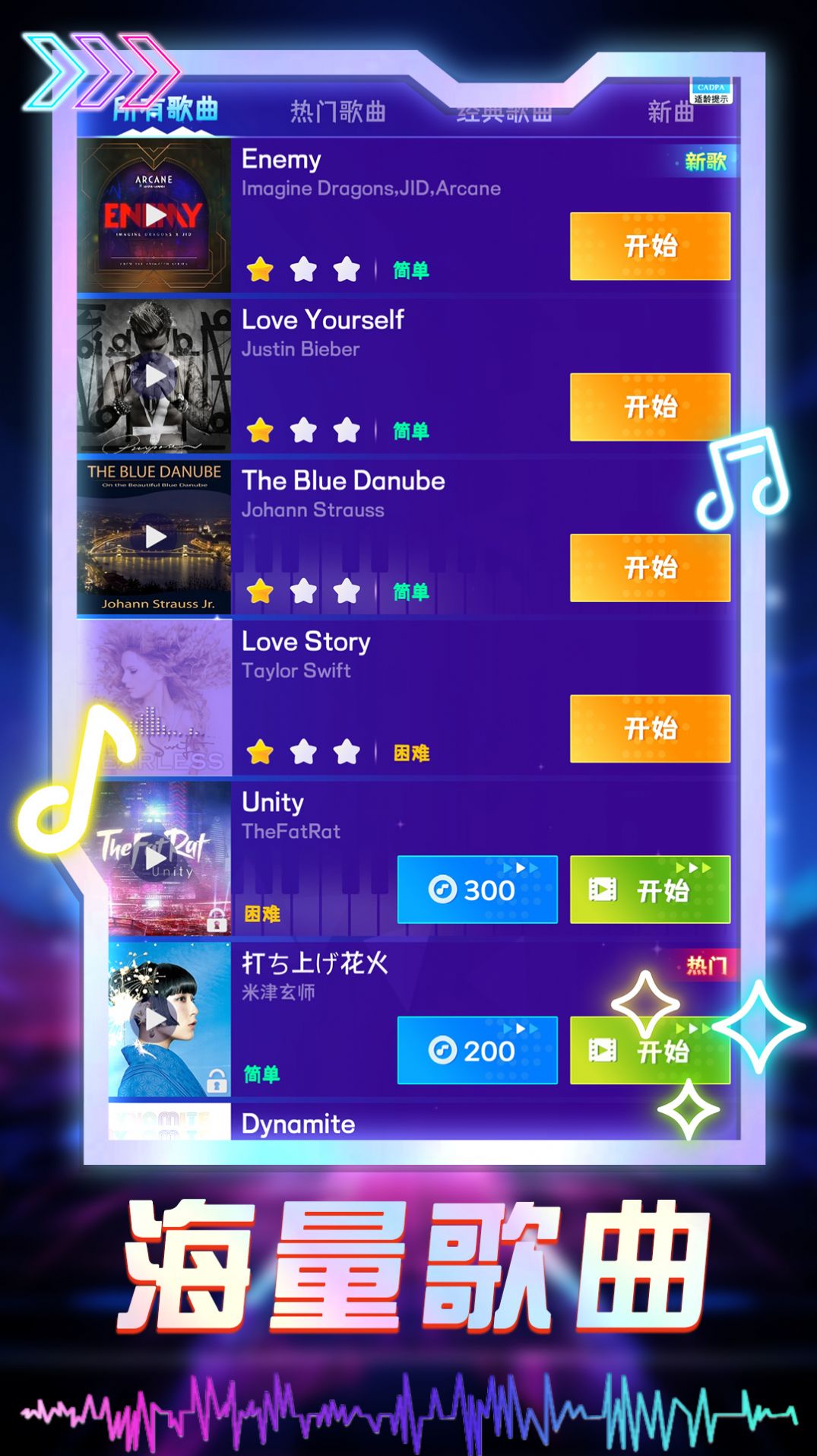Unlock 打ち上げ花火 with 200 coins
Screen dimensions: 817x1456
point(477,1051)
